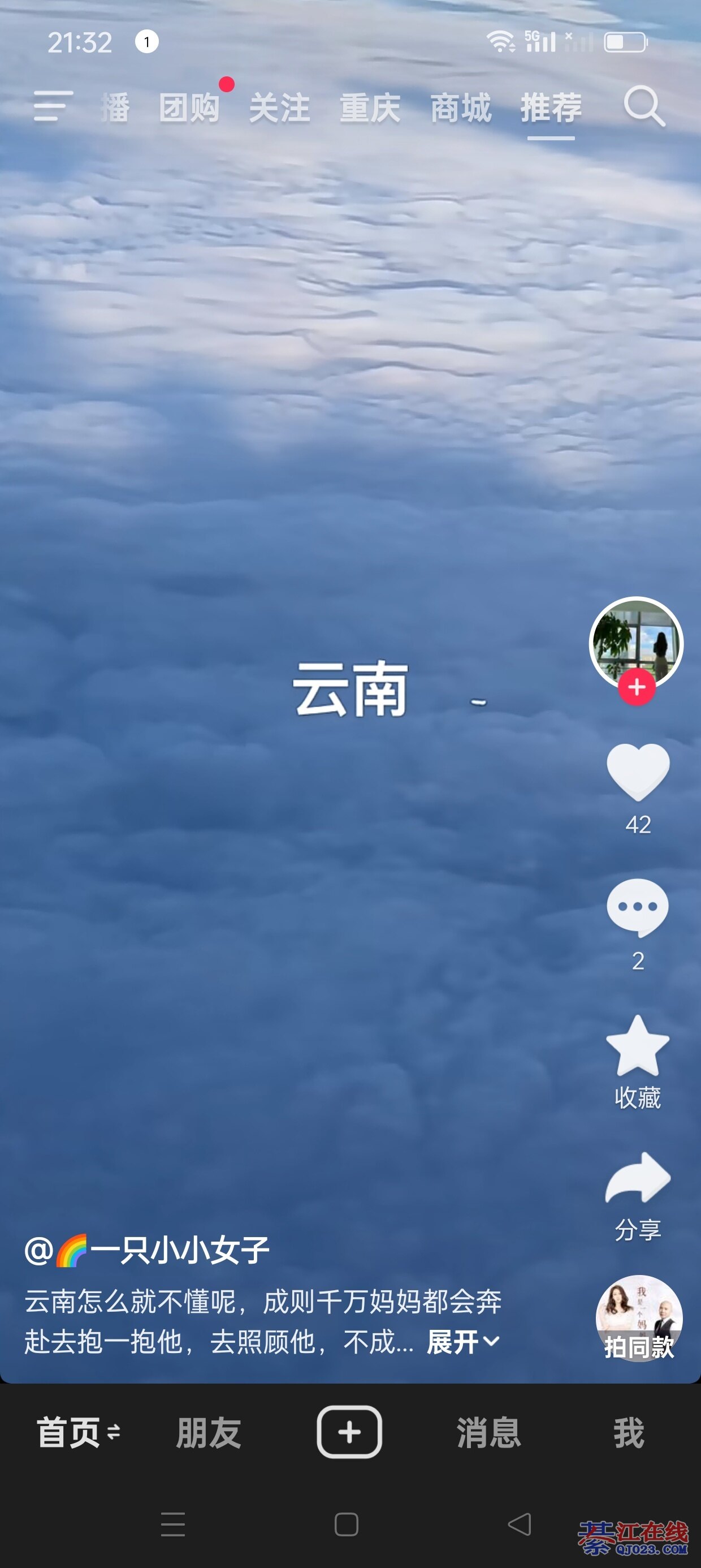
Task: Like this video with the heart
Action: 638,772
